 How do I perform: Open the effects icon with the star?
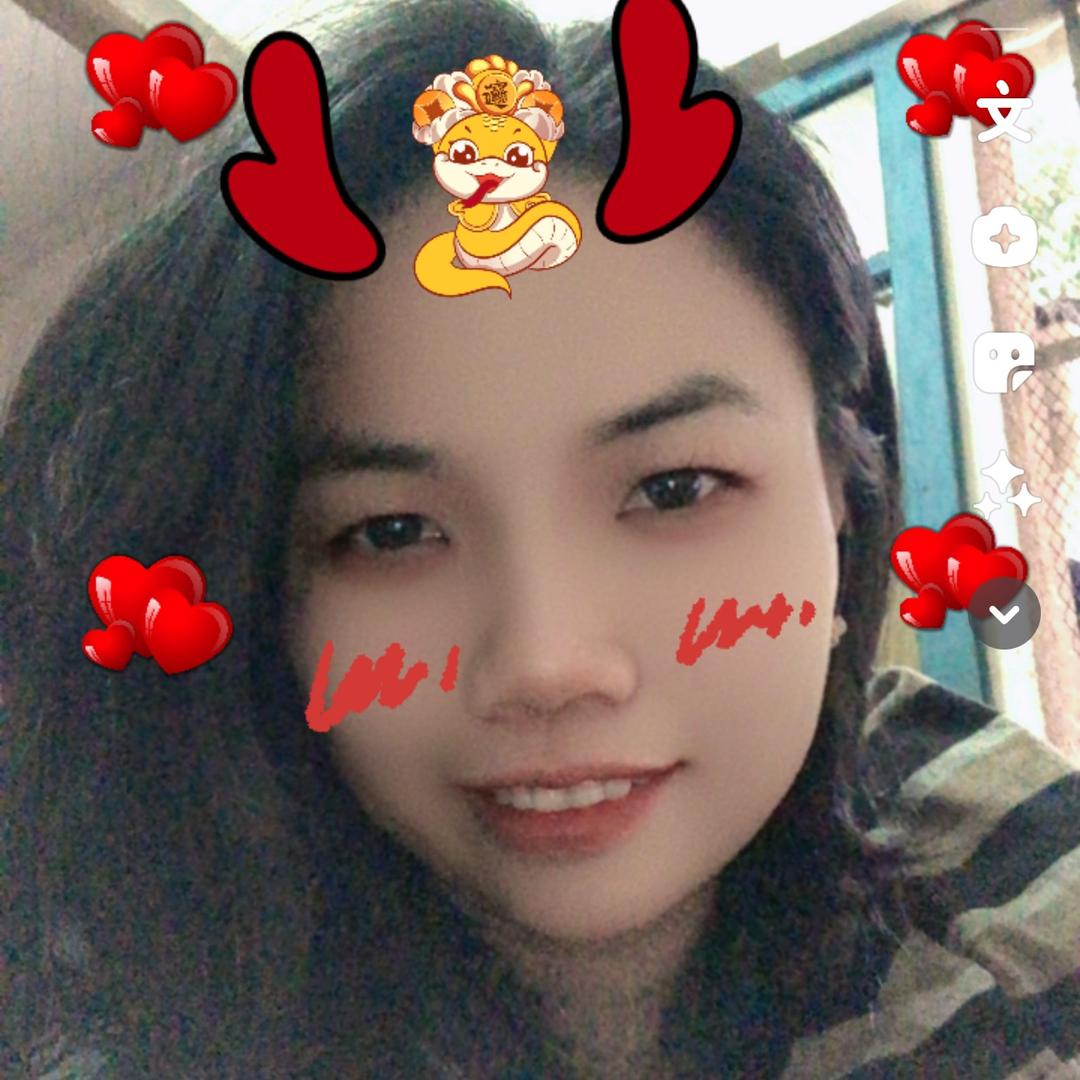1004,236
